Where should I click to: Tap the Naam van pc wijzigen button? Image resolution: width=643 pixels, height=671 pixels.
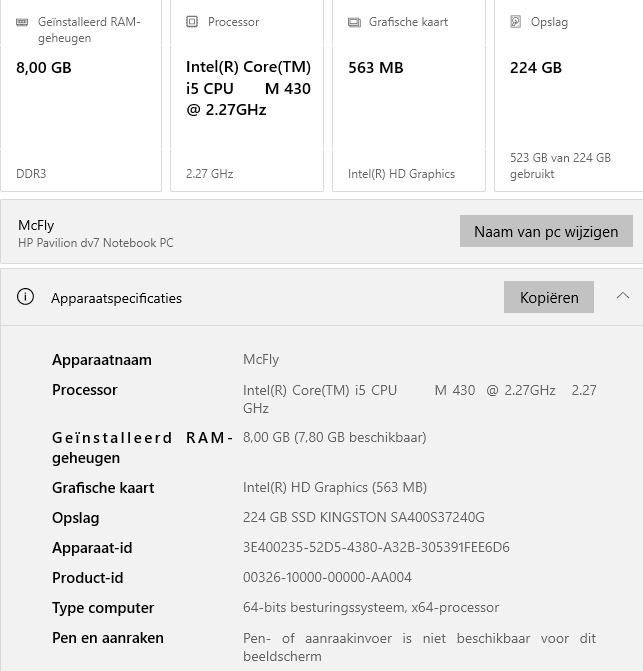(546, 231)
